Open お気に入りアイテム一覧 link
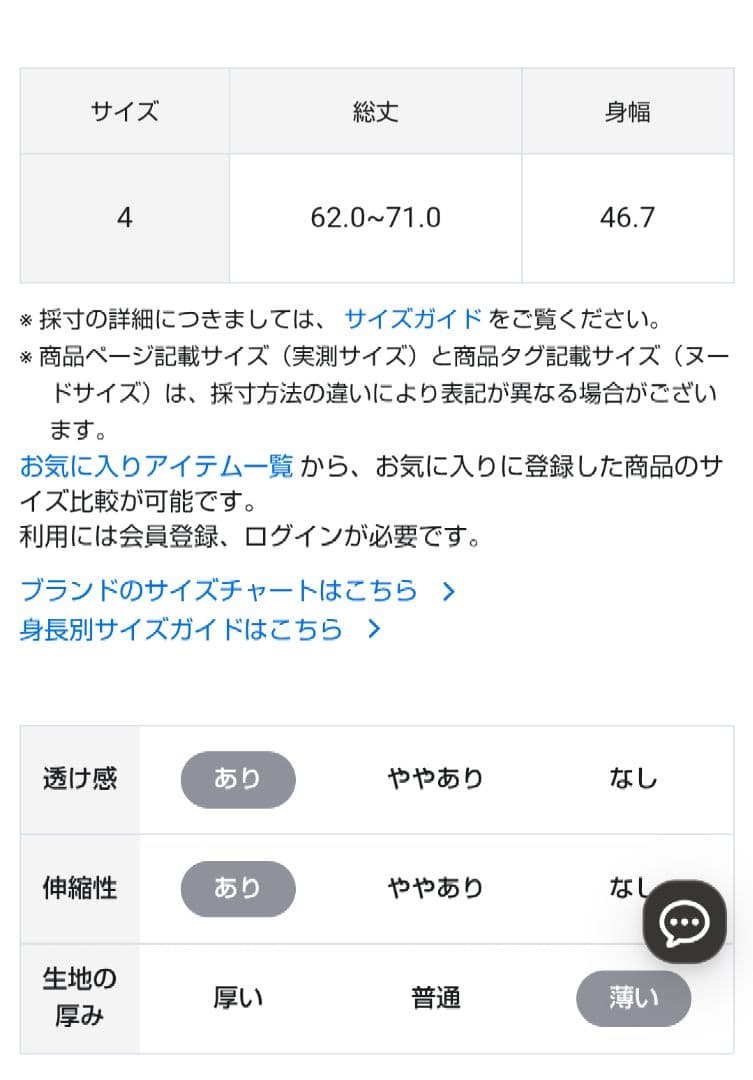 (156, 466)
